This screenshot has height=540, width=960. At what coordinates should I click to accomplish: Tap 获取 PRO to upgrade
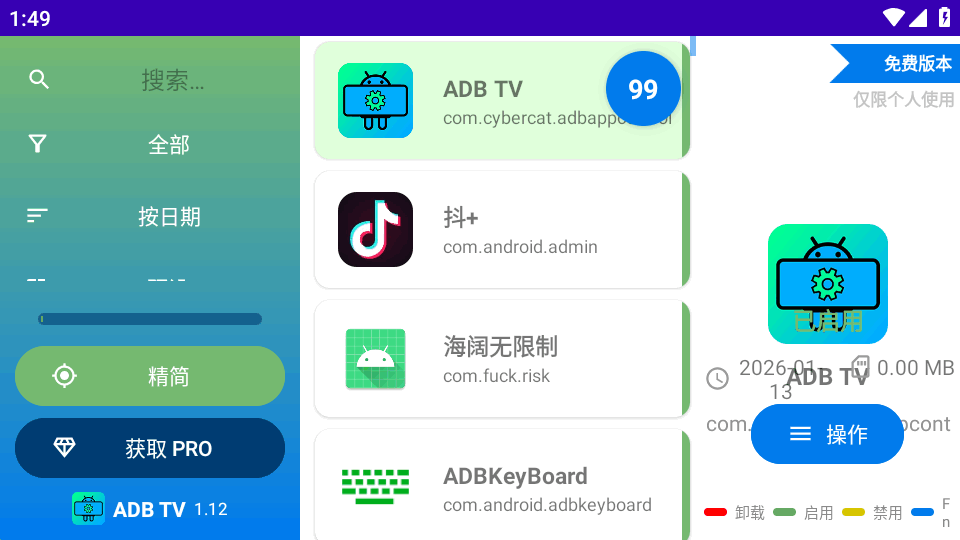click(150, 448)
